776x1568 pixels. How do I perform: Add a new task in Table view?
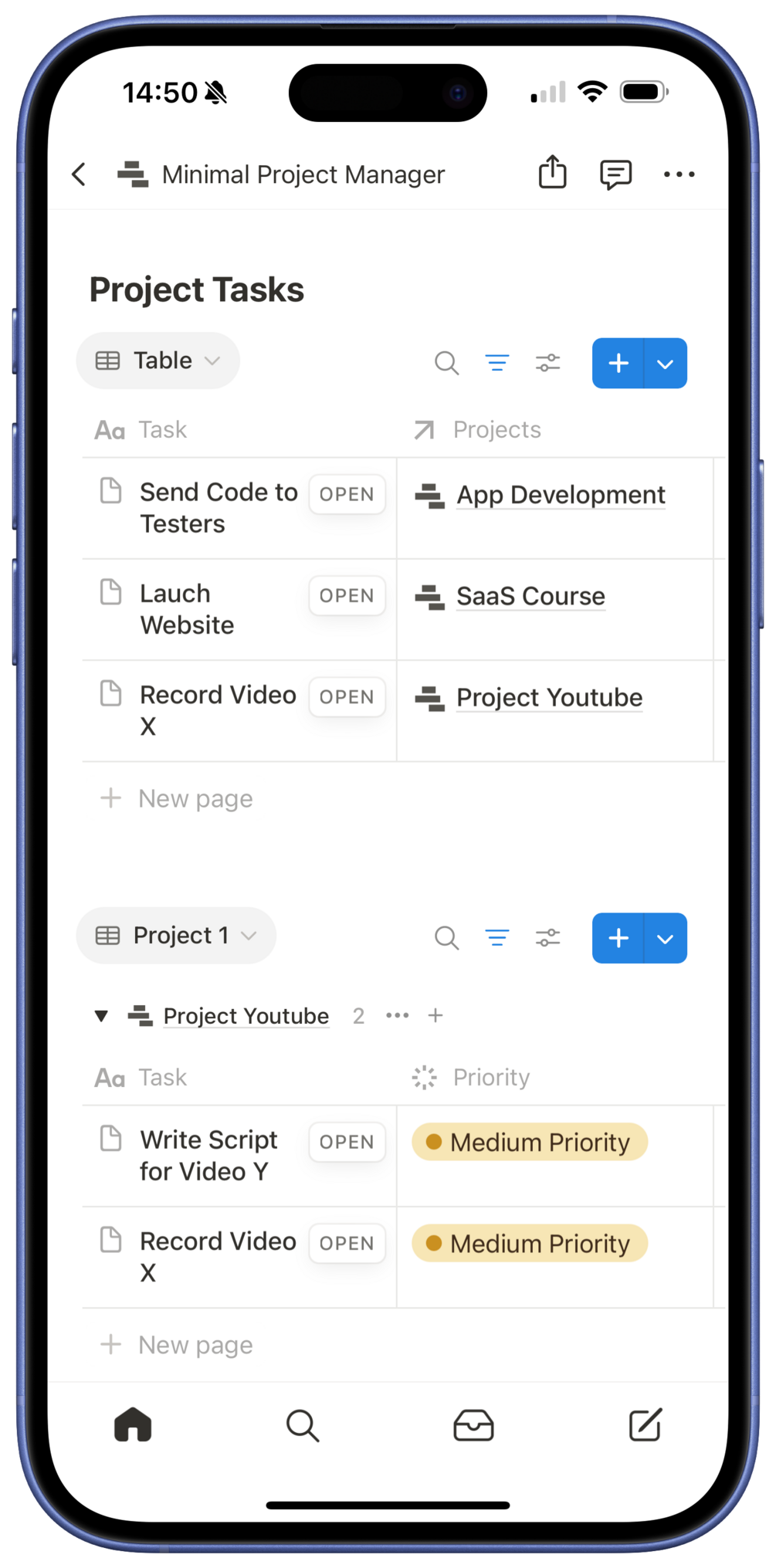coord(618,363)
